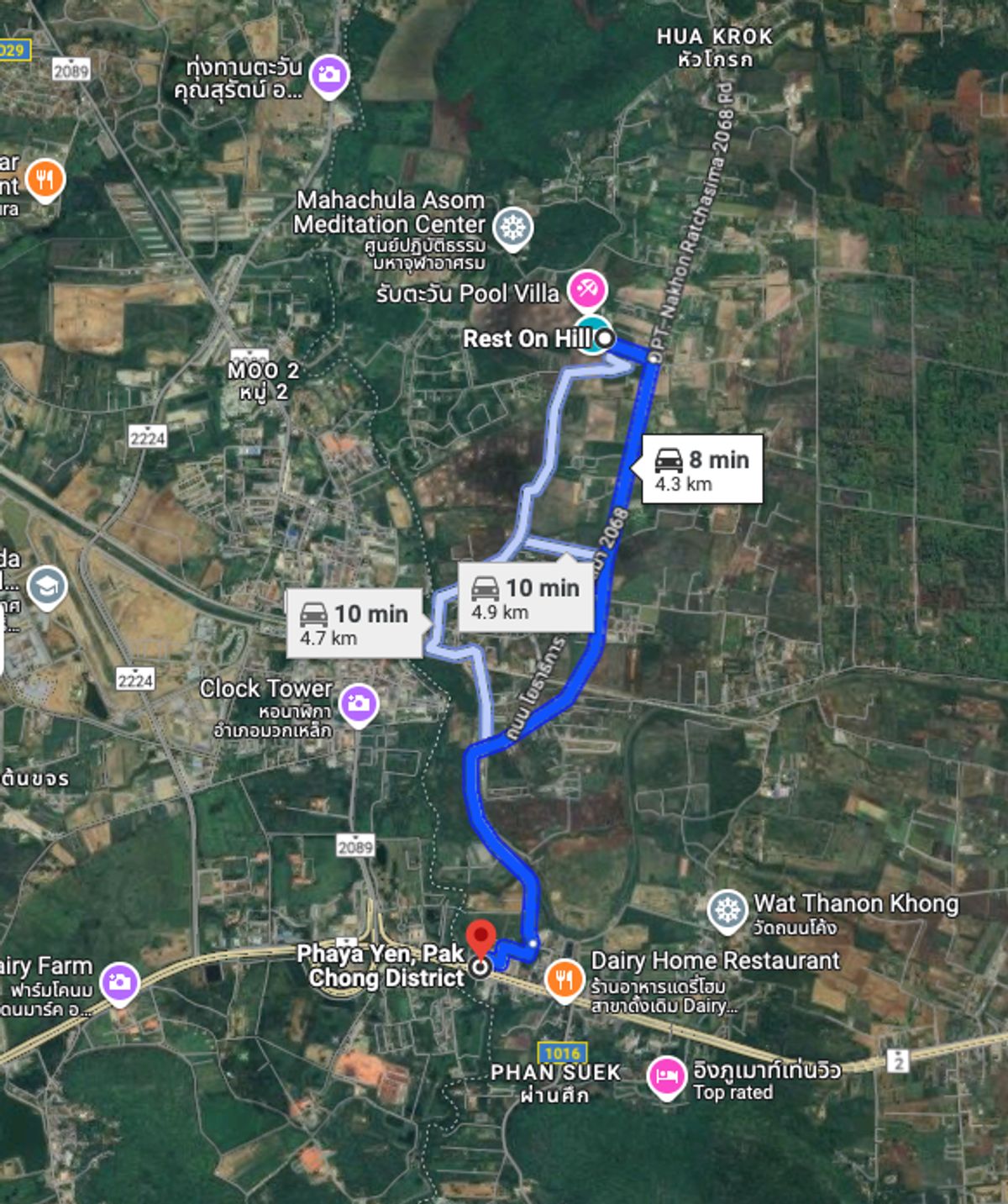The image size is (1008, 1204).
Task: Open the Dairy Home Restaurant dining icon
Action: (x=564, y=977)
